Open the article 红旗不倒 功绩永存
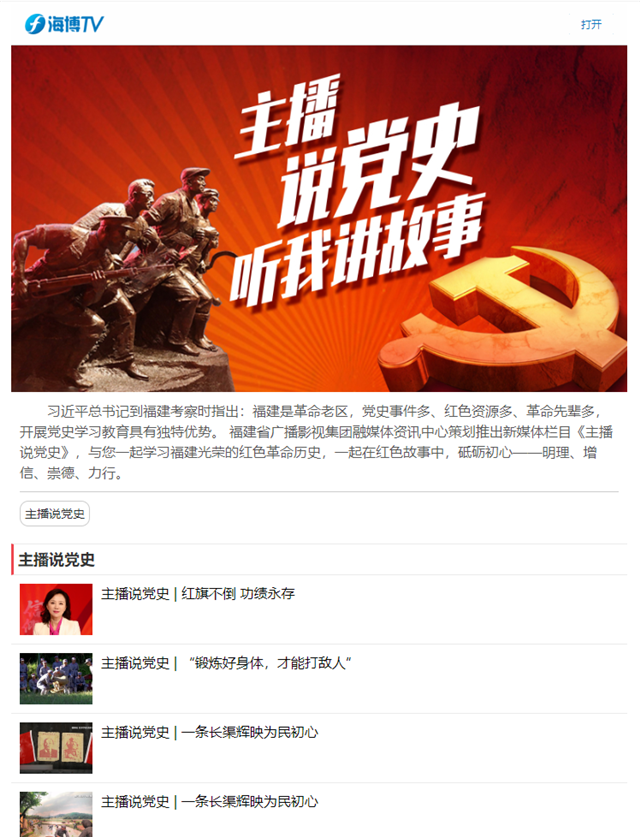640x837 pixels. 198,594
